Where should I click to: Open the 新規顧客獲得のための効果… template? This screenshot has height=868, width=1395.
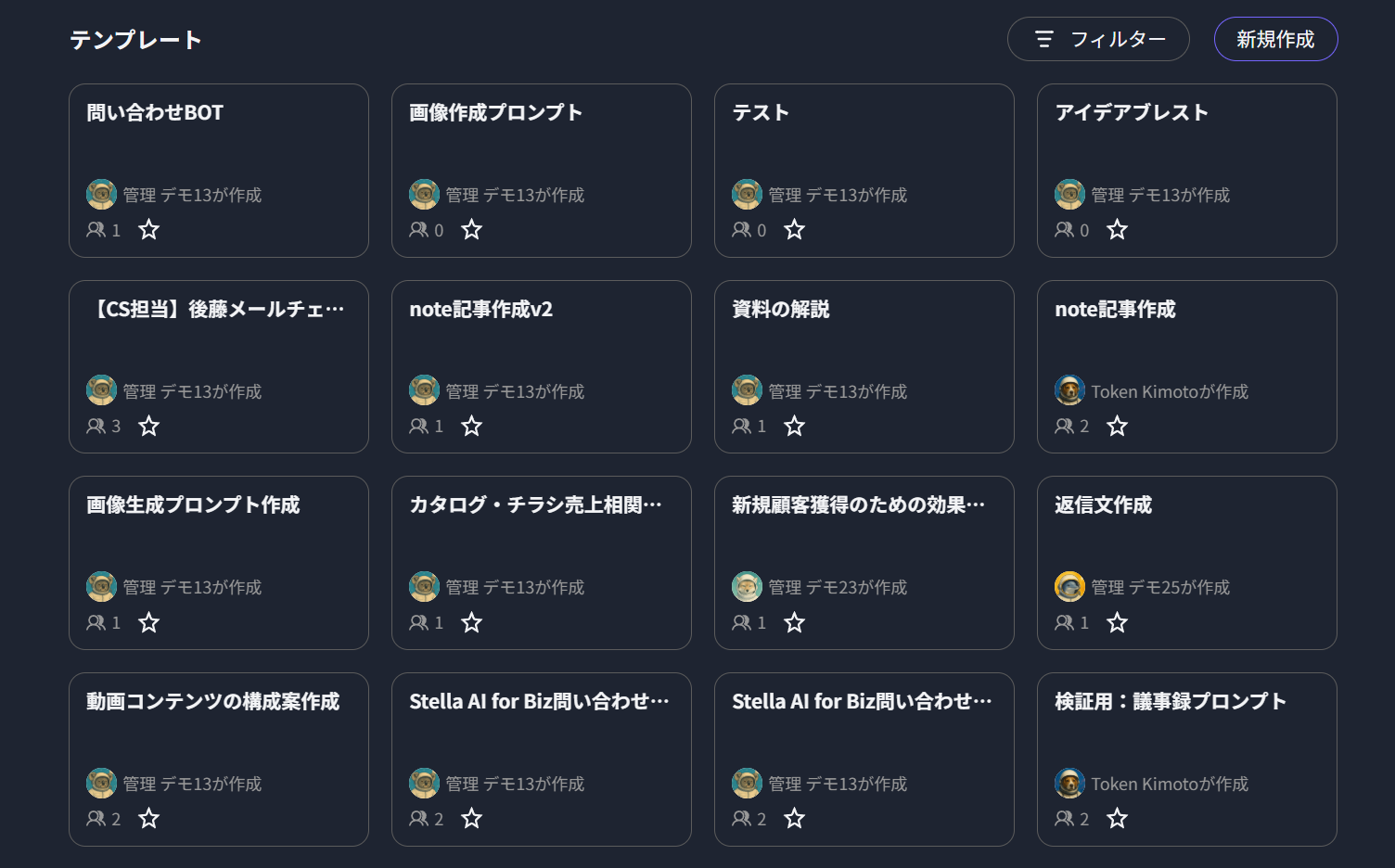coord(864,563)
